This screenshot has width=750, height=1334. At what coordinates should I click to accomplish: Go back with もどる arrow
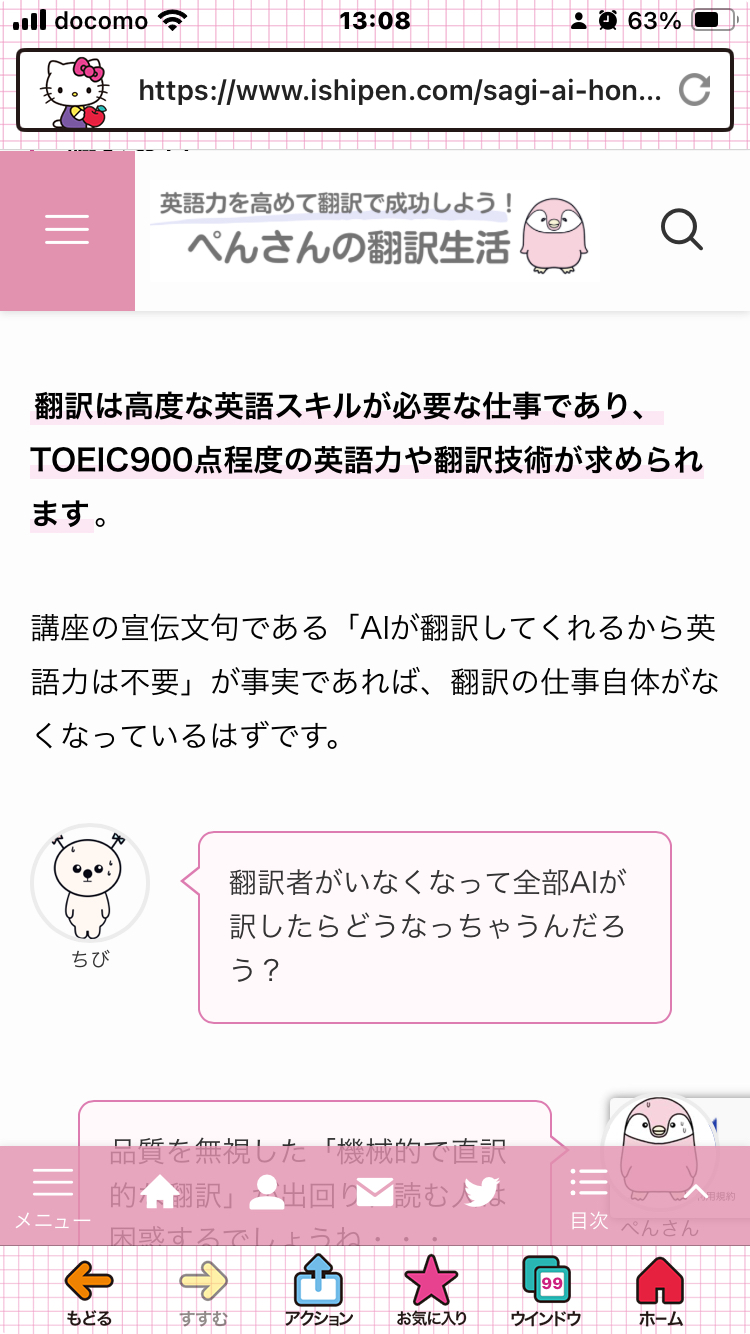[89, 1292]
